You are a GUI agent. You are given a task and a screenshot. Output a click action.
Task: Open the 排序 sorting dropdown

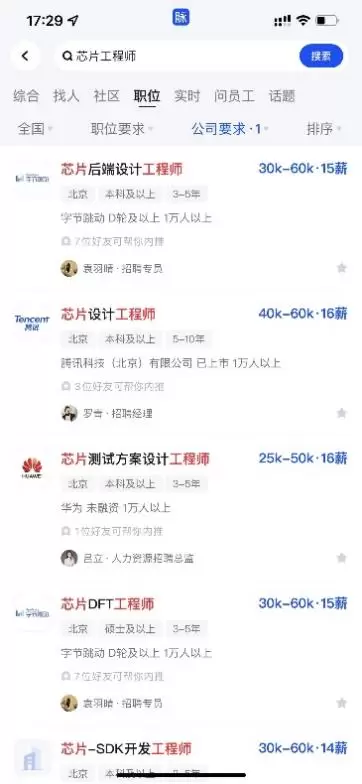click(x=324, y=129)
